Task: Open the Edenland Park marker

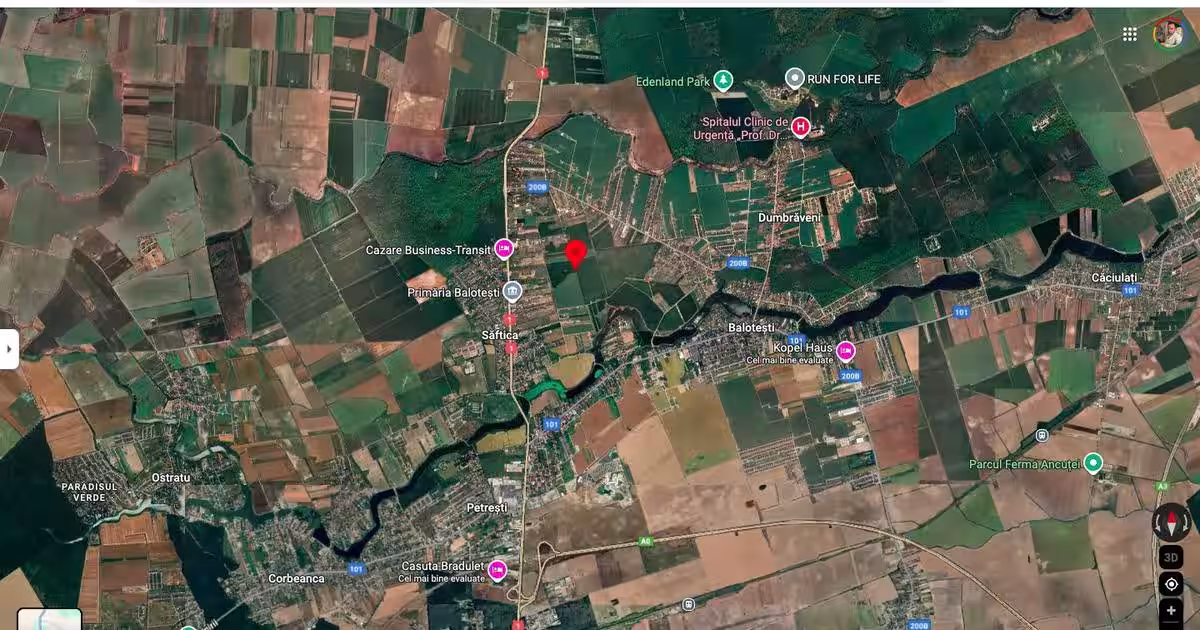Action: point(723,80)
